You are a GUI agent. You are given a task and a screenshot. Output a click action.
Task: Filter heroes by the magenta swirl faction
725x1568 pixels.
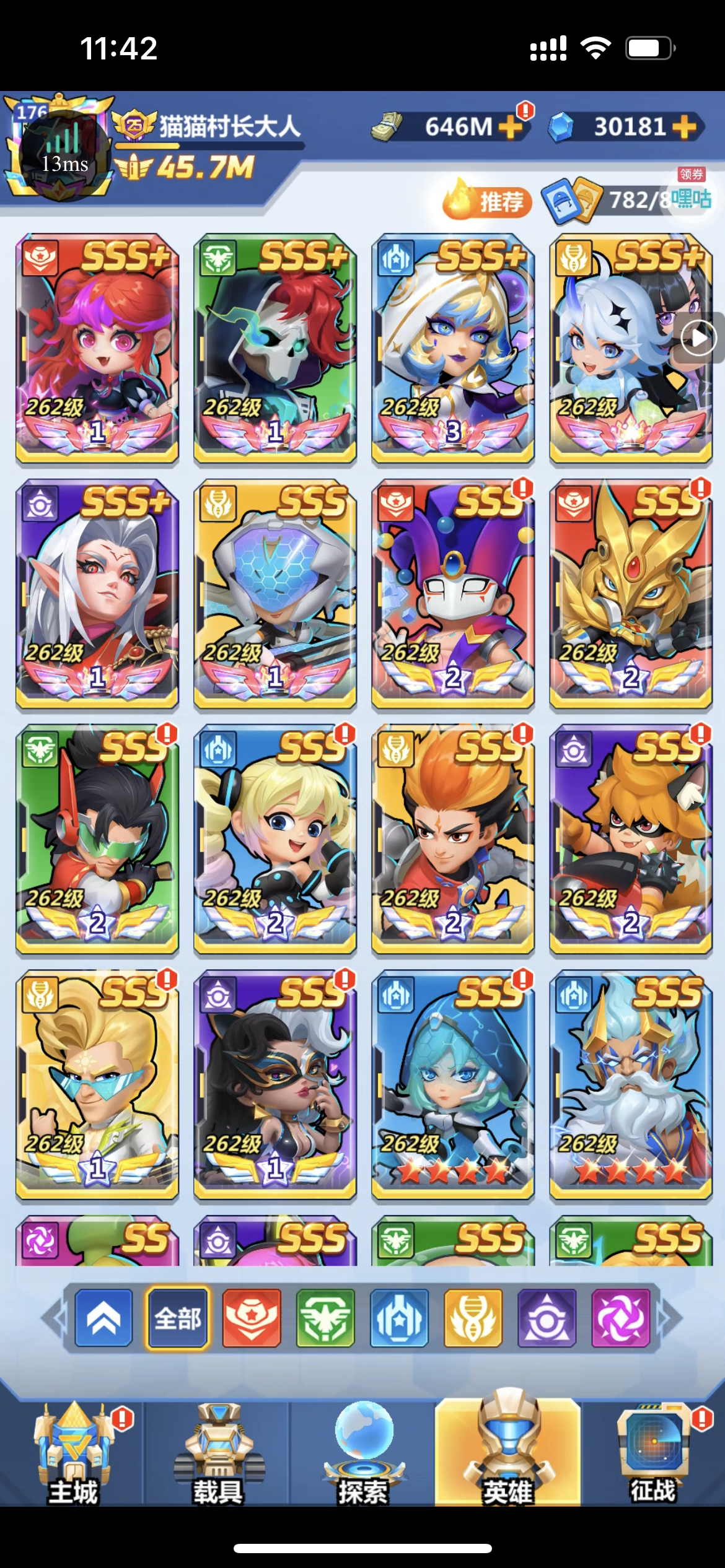[620, 1318]
